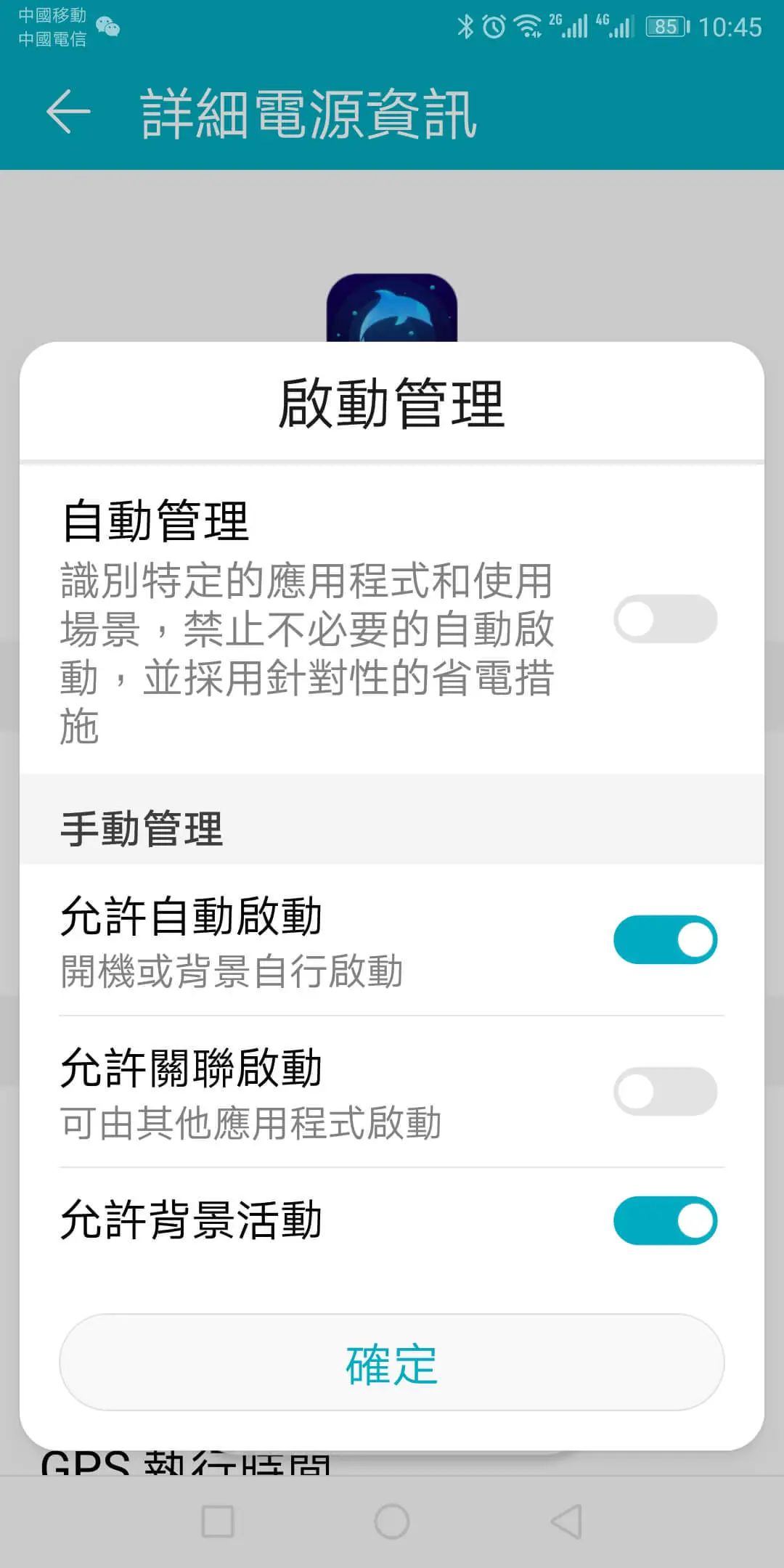Enable the 自動管理 switch

point(664,619)
